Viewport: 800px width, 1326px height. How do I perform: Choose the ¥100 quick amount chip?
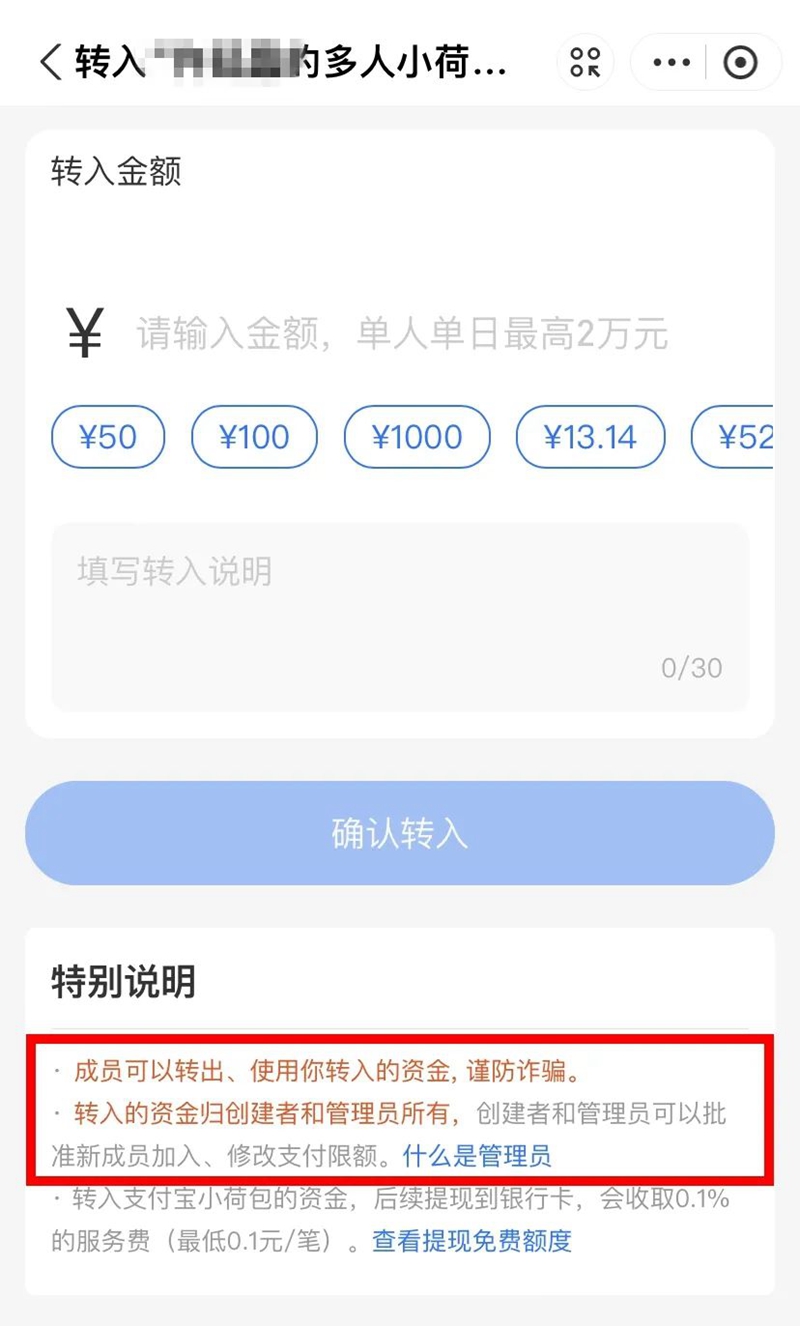tap(254, 437)
